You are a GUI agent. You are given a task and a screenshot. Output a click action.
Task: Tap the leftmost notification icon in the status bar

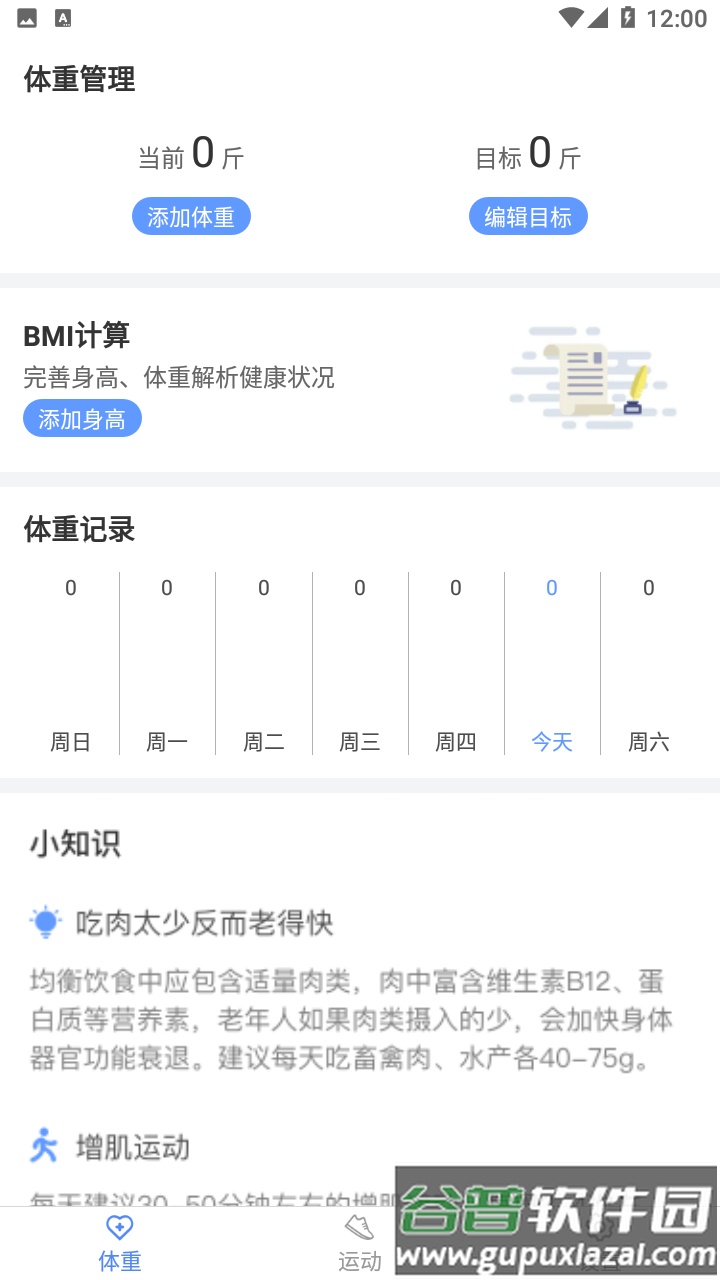pyautogui.click(x=25, y=17)
